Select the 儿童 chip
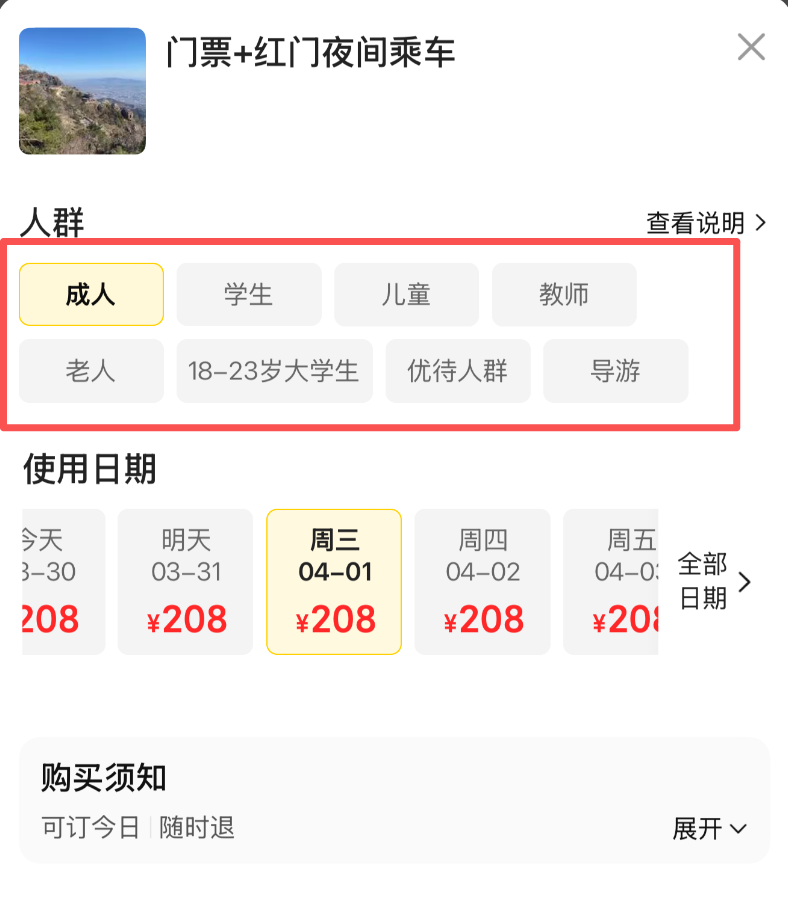788x912 pixels. 406,295
